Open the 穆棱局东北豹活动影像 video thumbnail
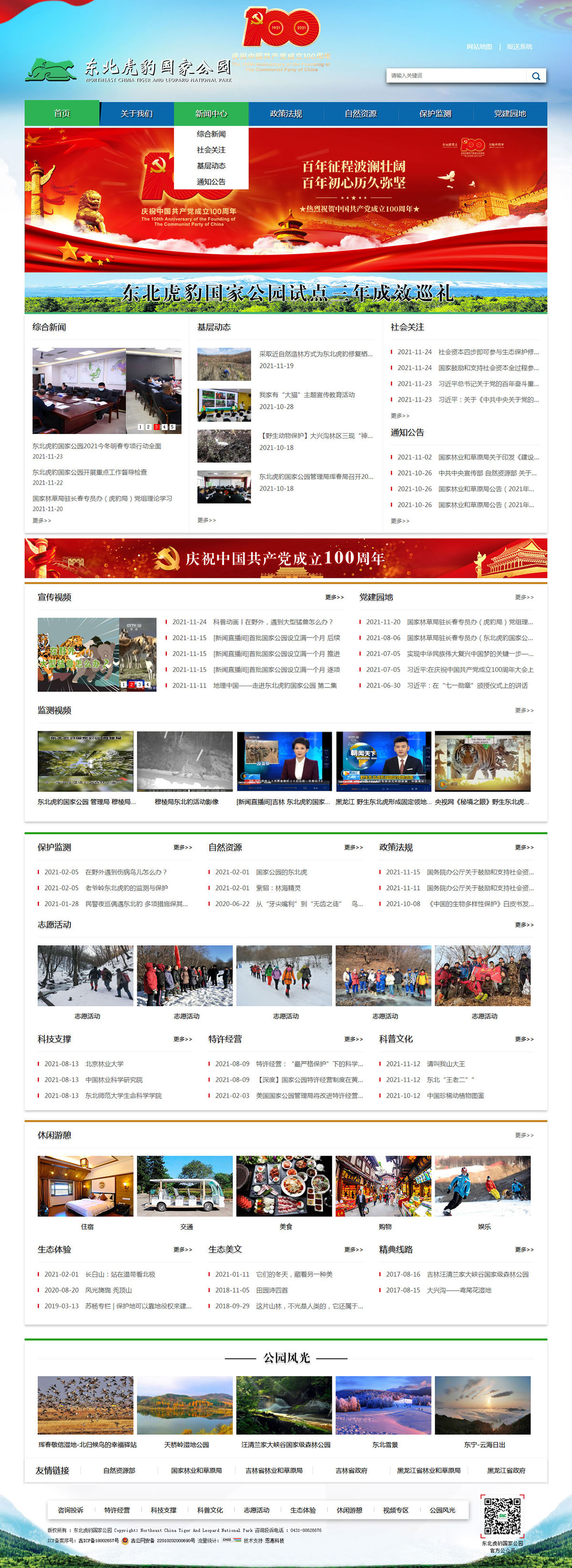 185,761
